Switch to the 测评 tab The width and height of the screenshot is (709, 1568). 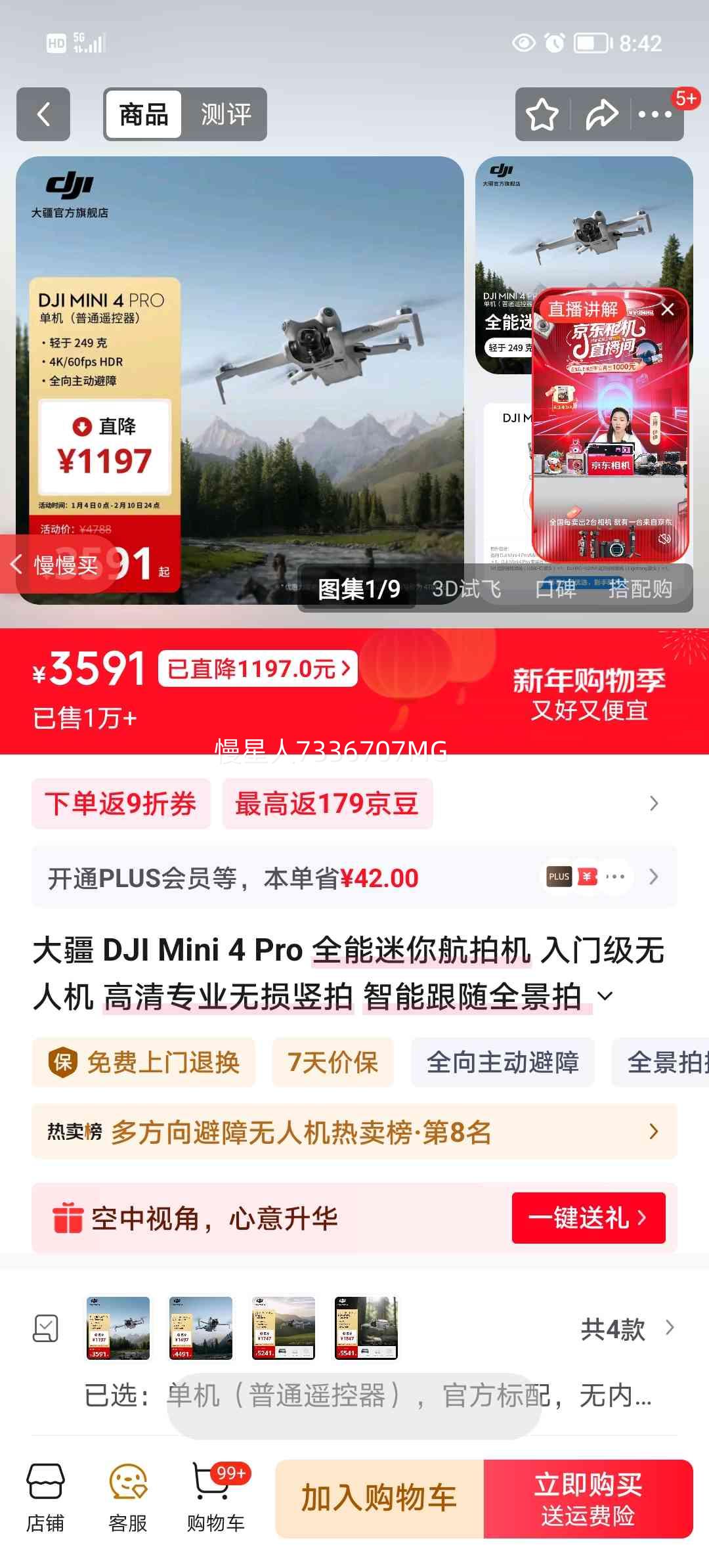coord(225,114)
